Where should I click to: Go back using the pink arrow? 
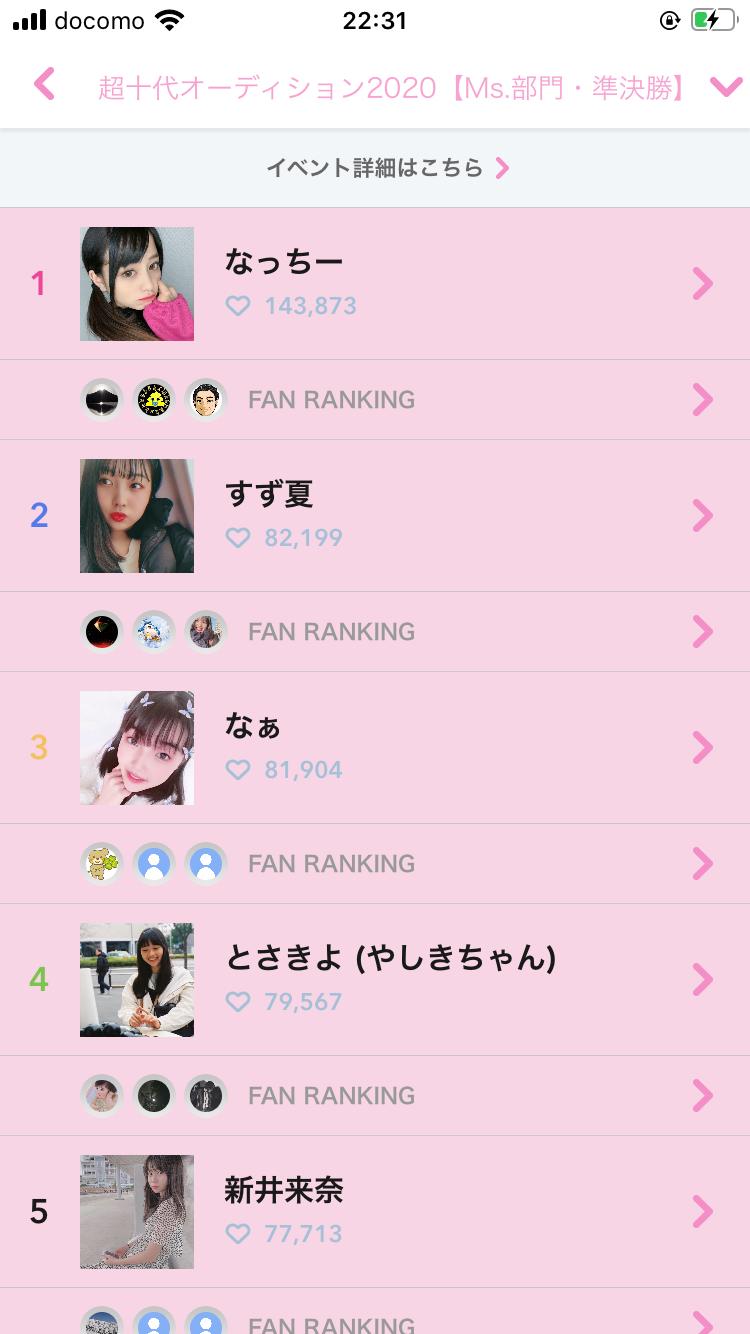click(x=44, y=85)
